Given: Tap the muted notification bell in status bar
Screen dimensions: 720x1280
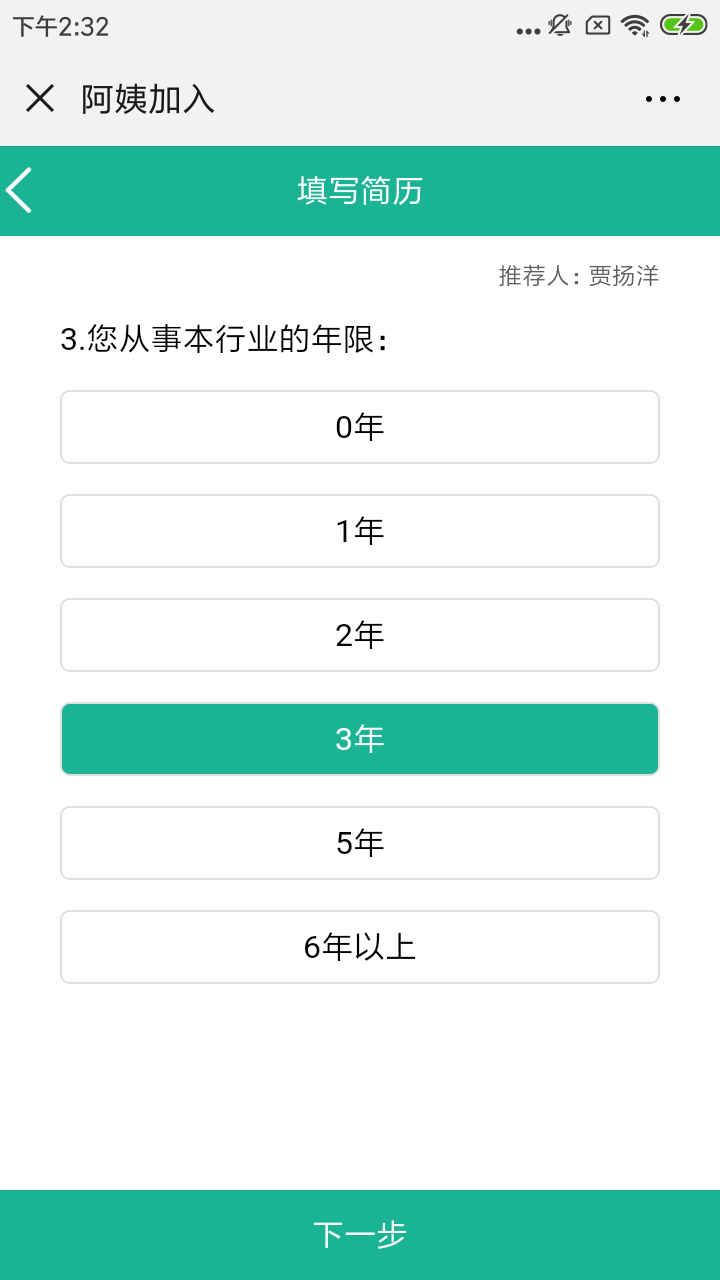Looking at the screenshot, I should pos(560,27).
